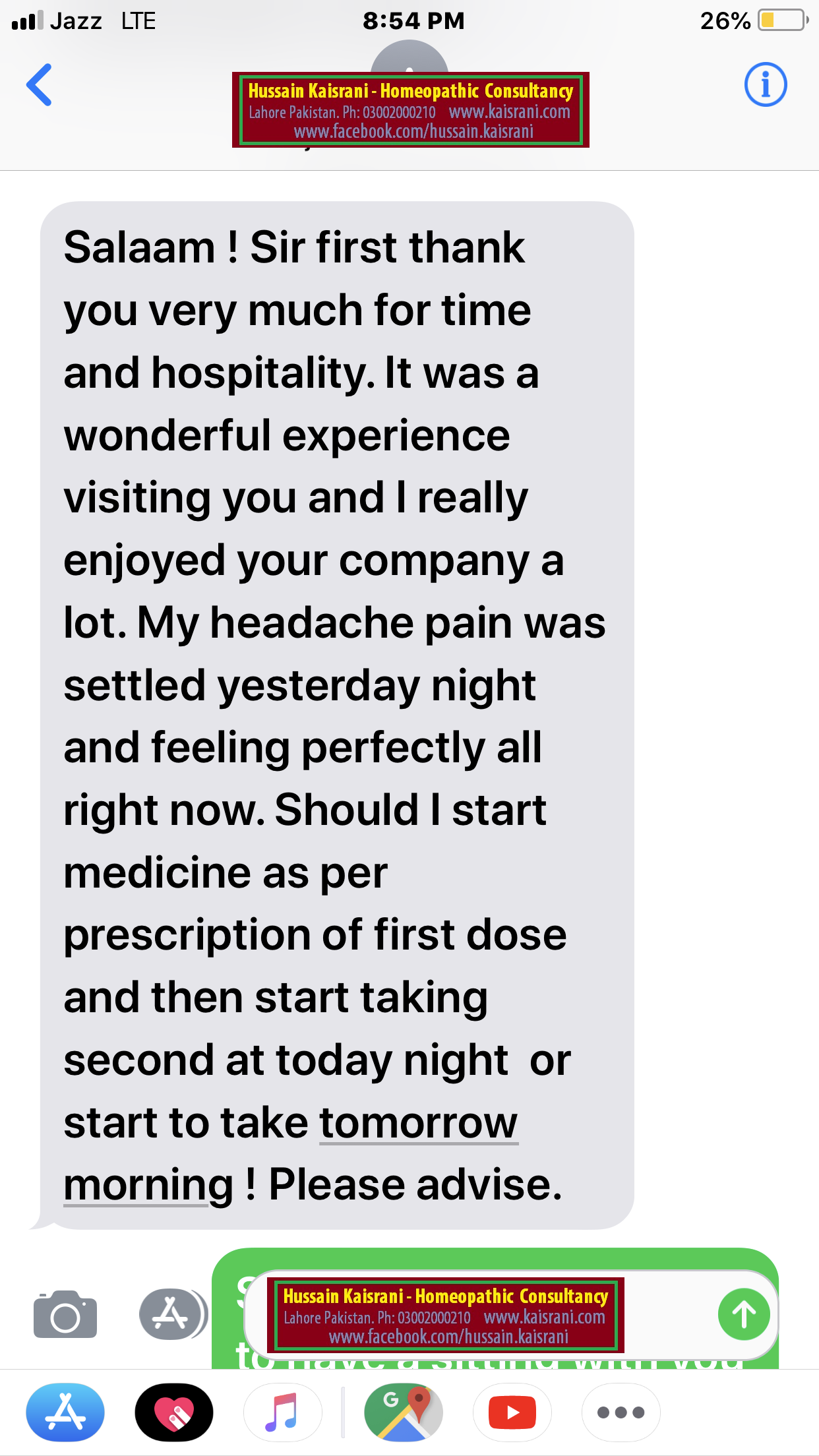Open the camera to attach a photo
819x1456 pixels.
click(65, 1314)
